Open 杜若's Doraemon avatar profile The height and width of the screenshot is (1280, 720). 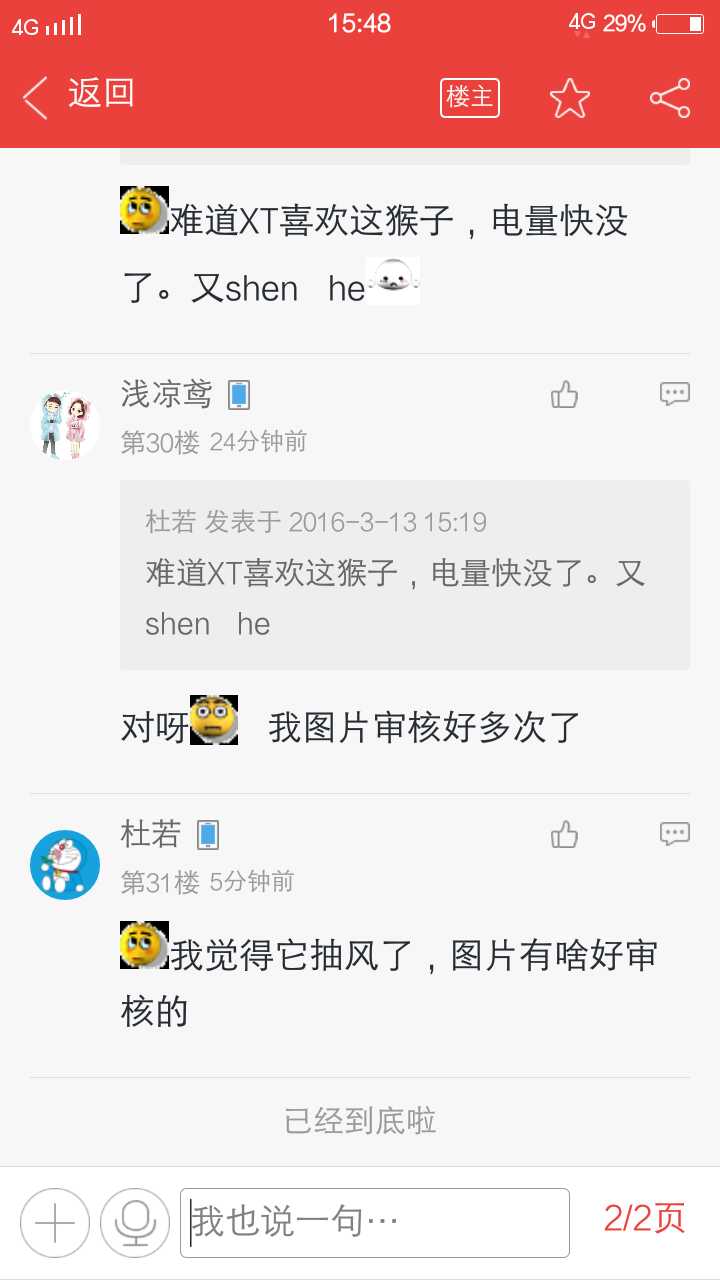64,865
